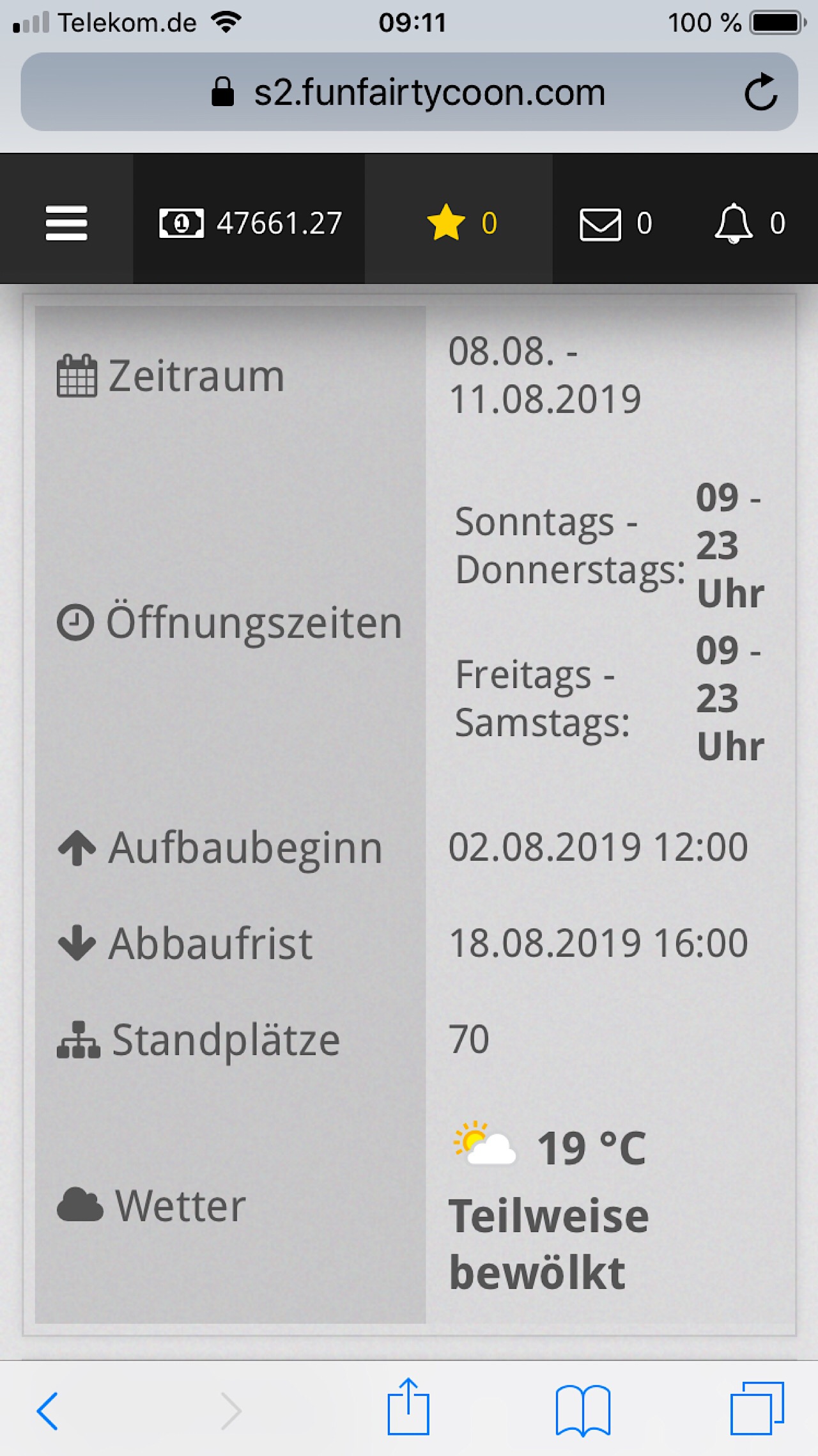Reload the page in Safari
This screenshot has height=1456, width=818.
point(760,93)
